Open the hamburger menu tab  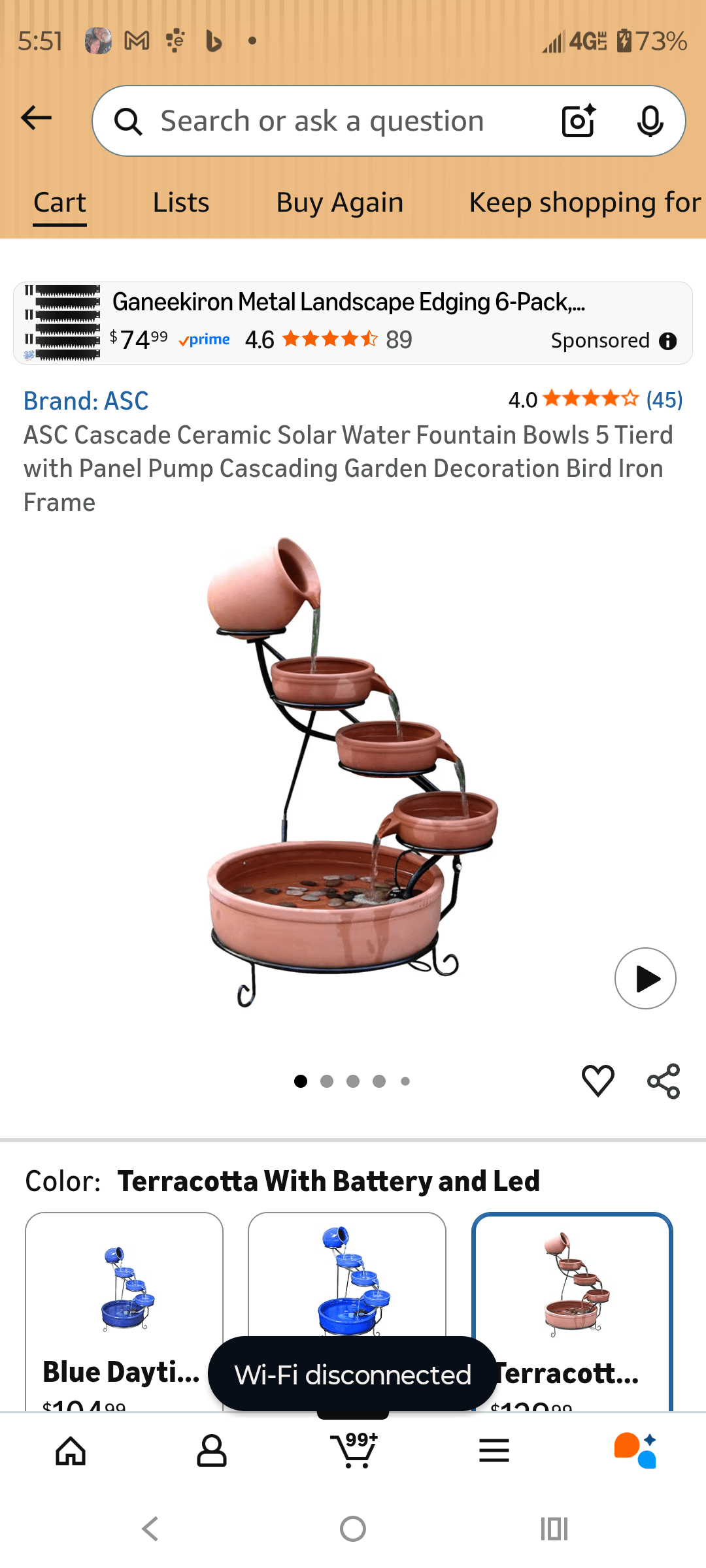(494, 1451)
